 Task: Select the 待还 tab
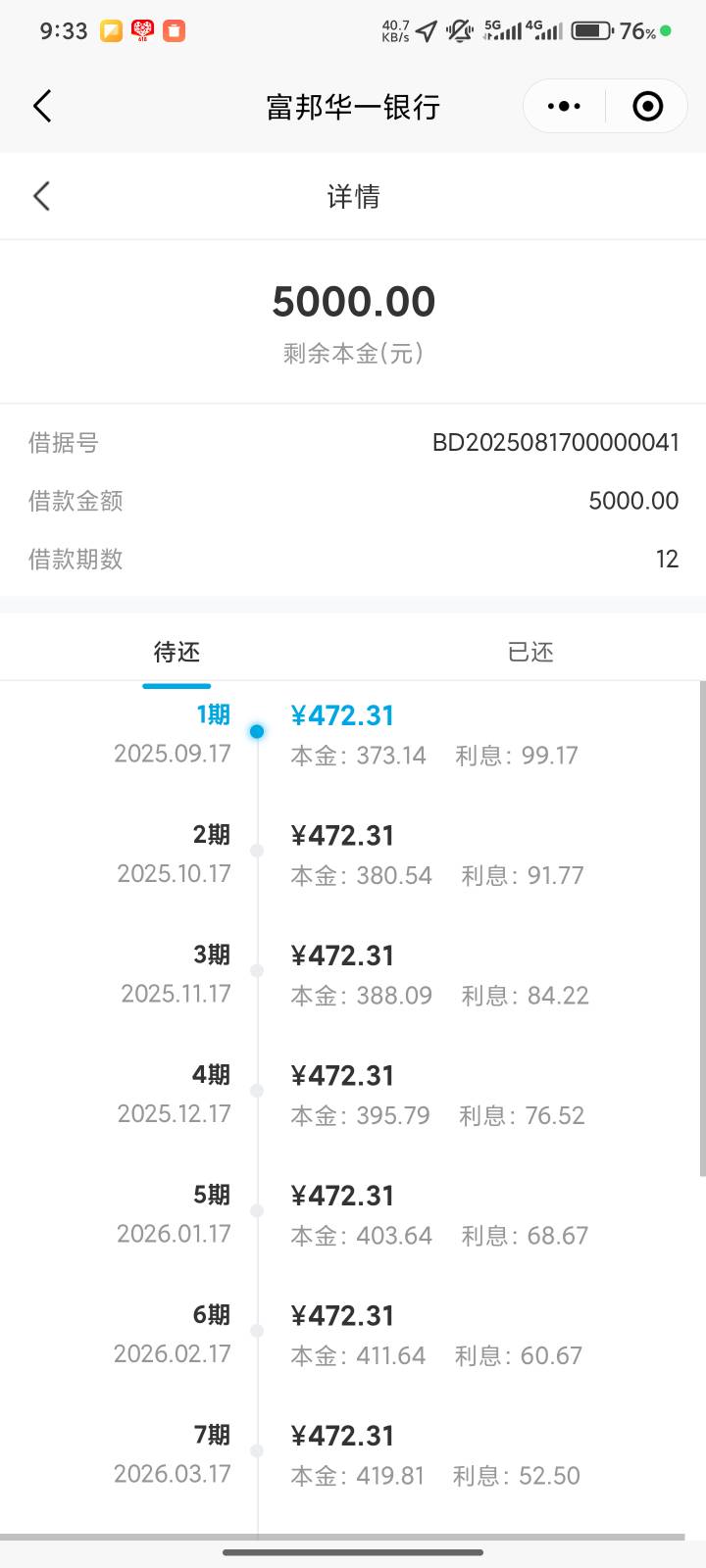[x=176, y=652]
